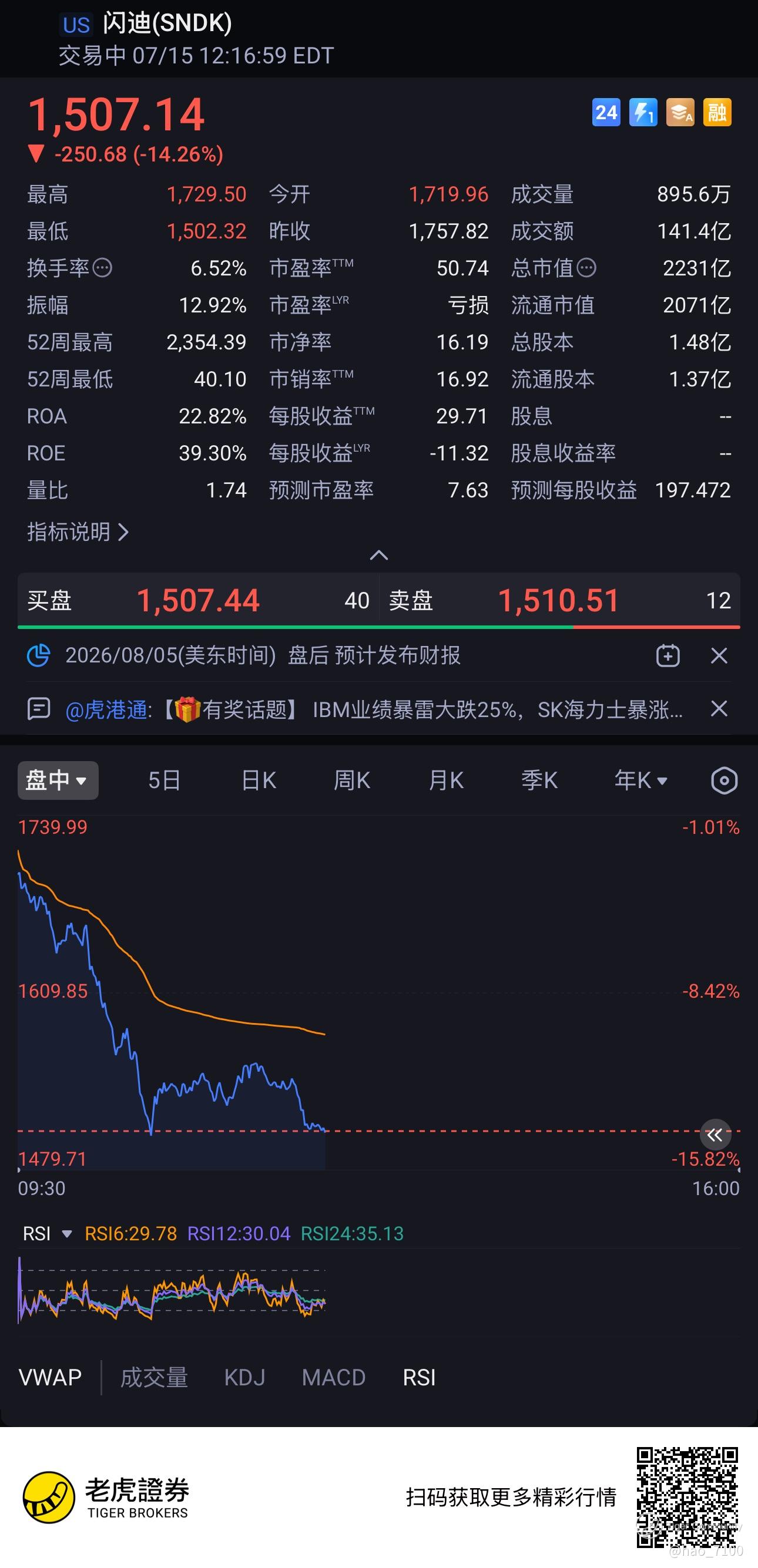
Task: Add the earnings date to calendar
Action: point(668,655)
